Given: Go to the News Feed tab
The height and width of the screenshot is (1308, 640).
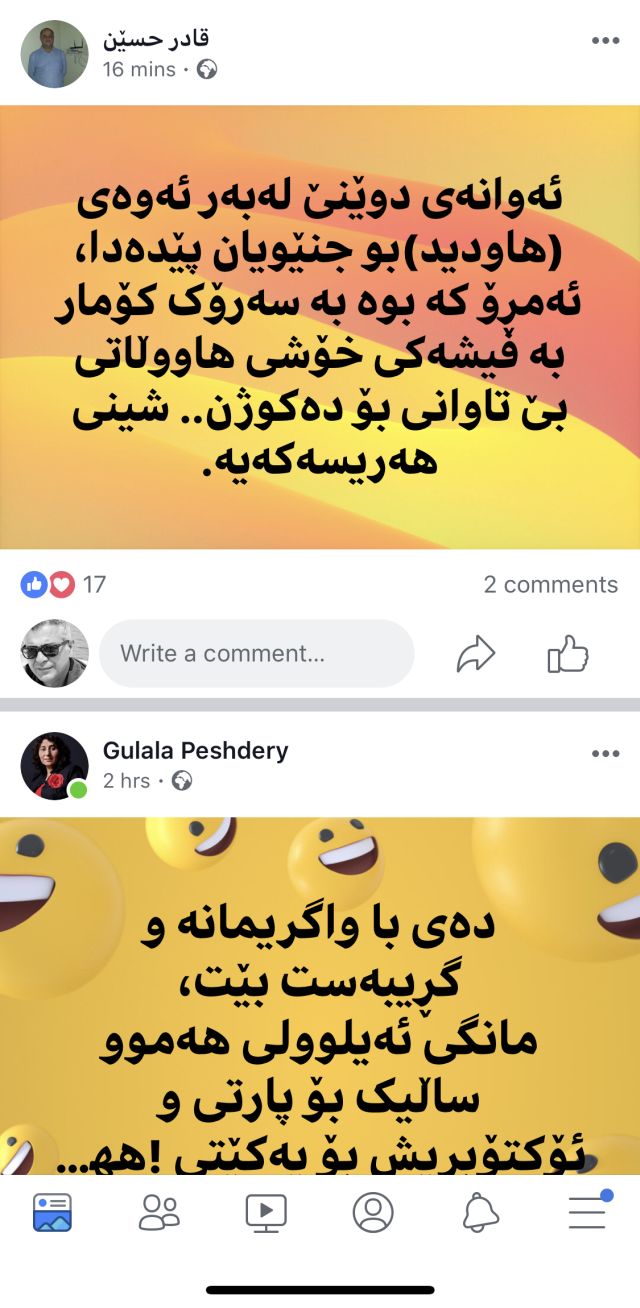Looking at the screenshot, I should pos(52,1213).
